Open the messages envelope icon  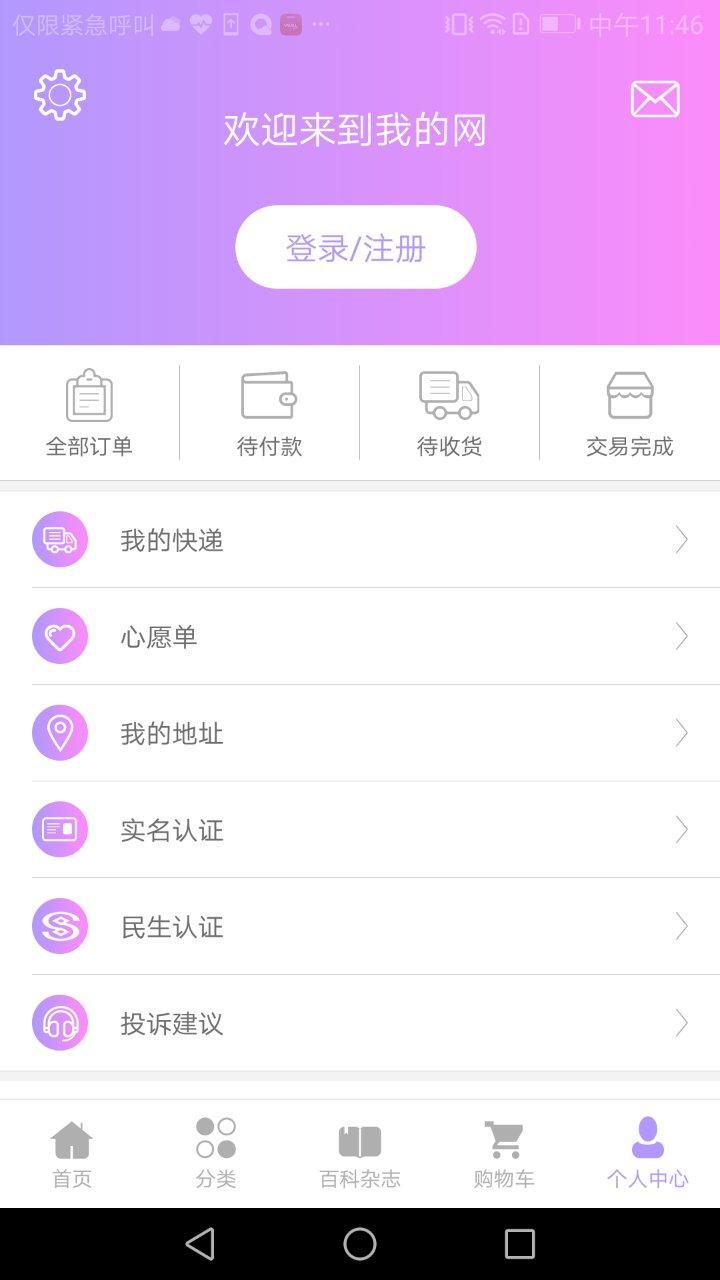click(x=655, y=99)
